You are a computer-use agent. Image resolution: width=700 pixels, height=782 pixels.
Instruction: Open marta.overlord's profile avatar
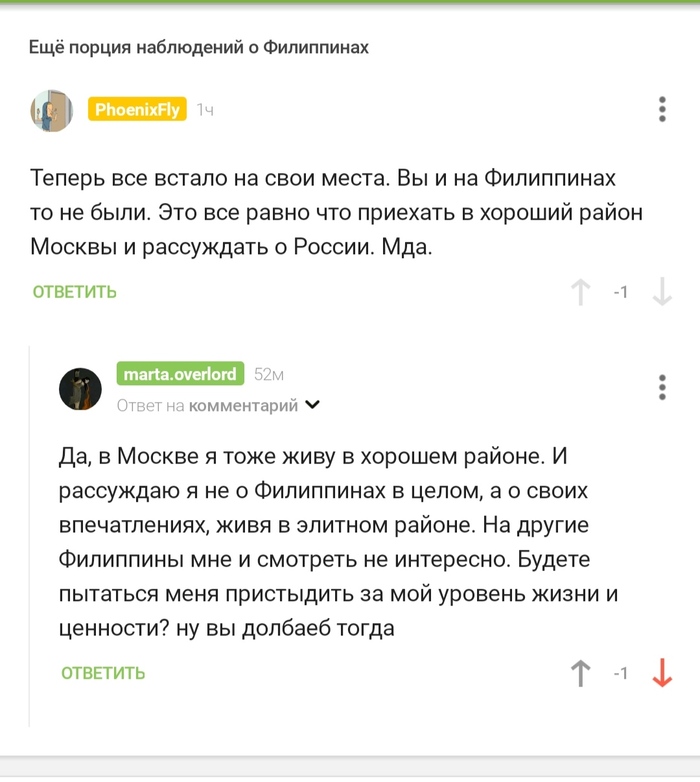[x=81, y=388]
